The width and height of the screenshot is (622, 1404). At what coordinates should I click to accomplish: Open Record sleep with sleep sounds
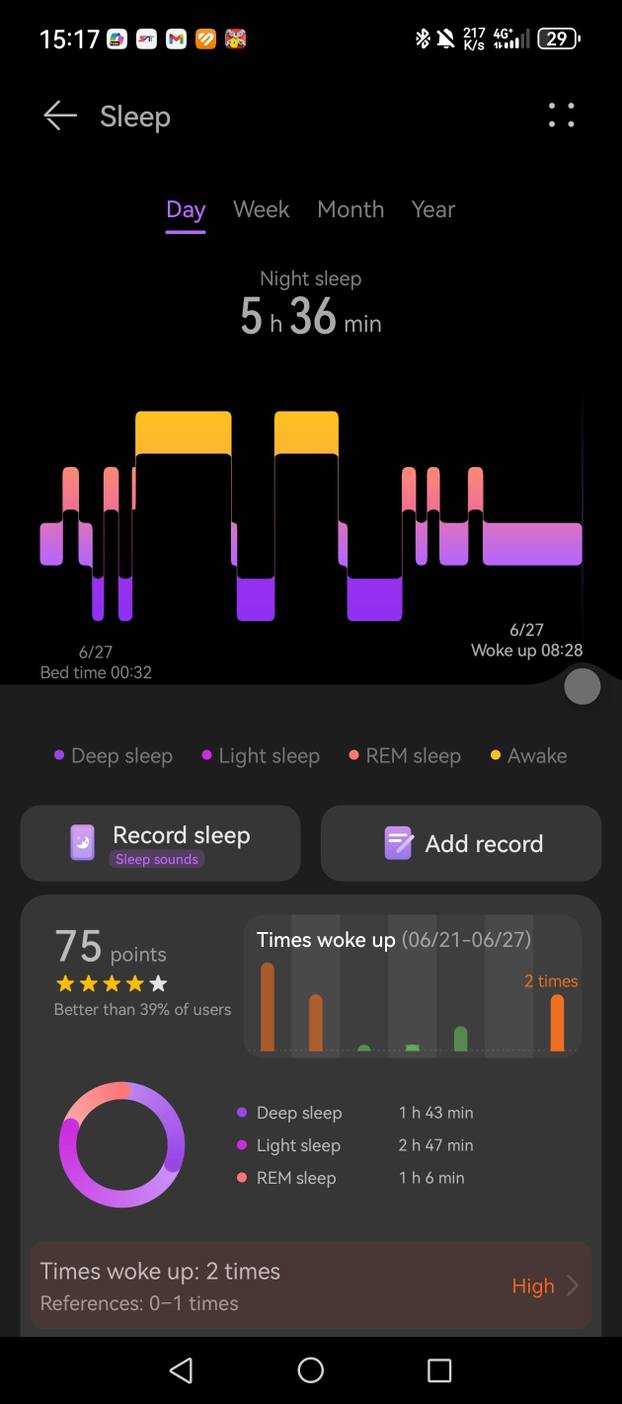[x=160, y=843]
